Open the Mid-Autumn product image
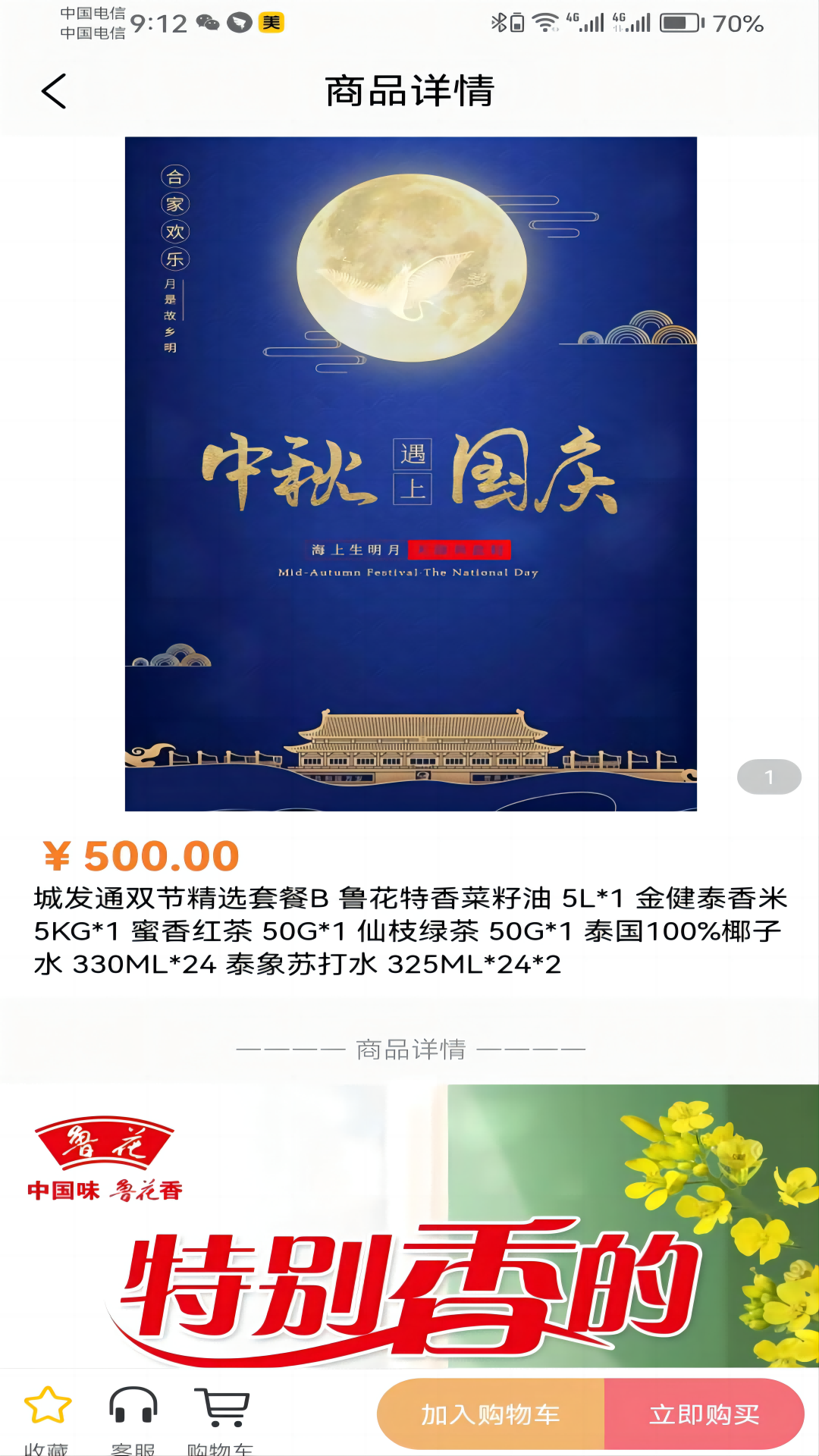This screenshot has width=819, height=1456. point(410,474)
